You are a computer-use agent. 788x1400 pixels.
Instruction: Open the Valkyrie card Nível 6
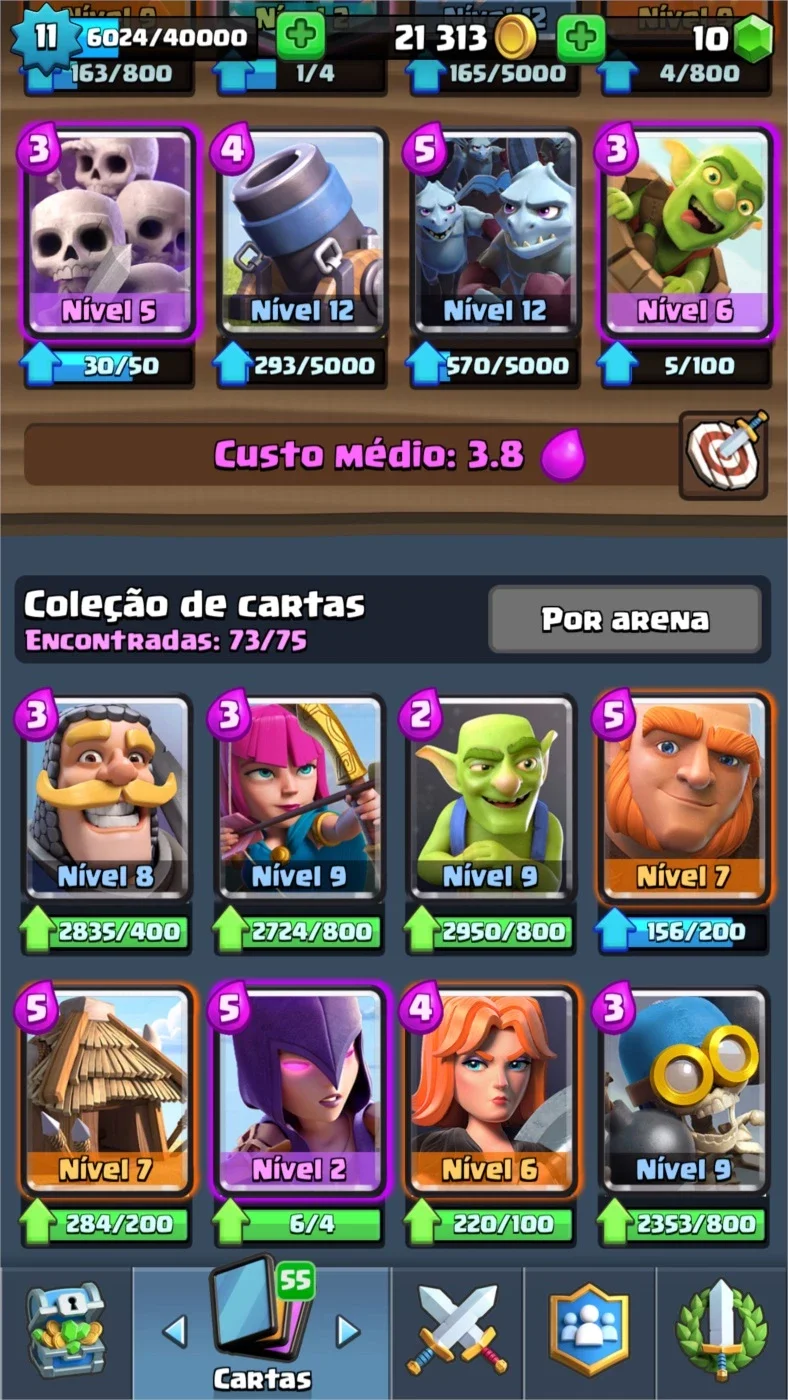[491, 1091]
